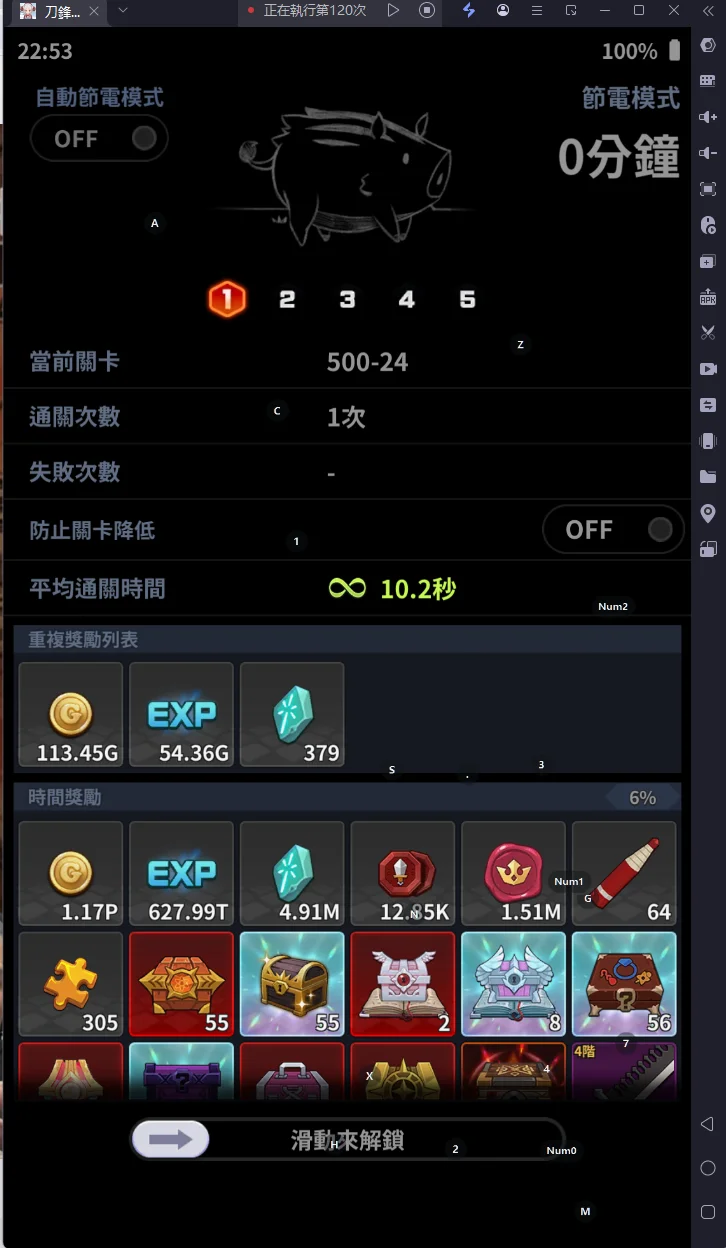This screenshot has height=1248, width=726.
Task: Switch to page 2 indicator
Action: 287,299
